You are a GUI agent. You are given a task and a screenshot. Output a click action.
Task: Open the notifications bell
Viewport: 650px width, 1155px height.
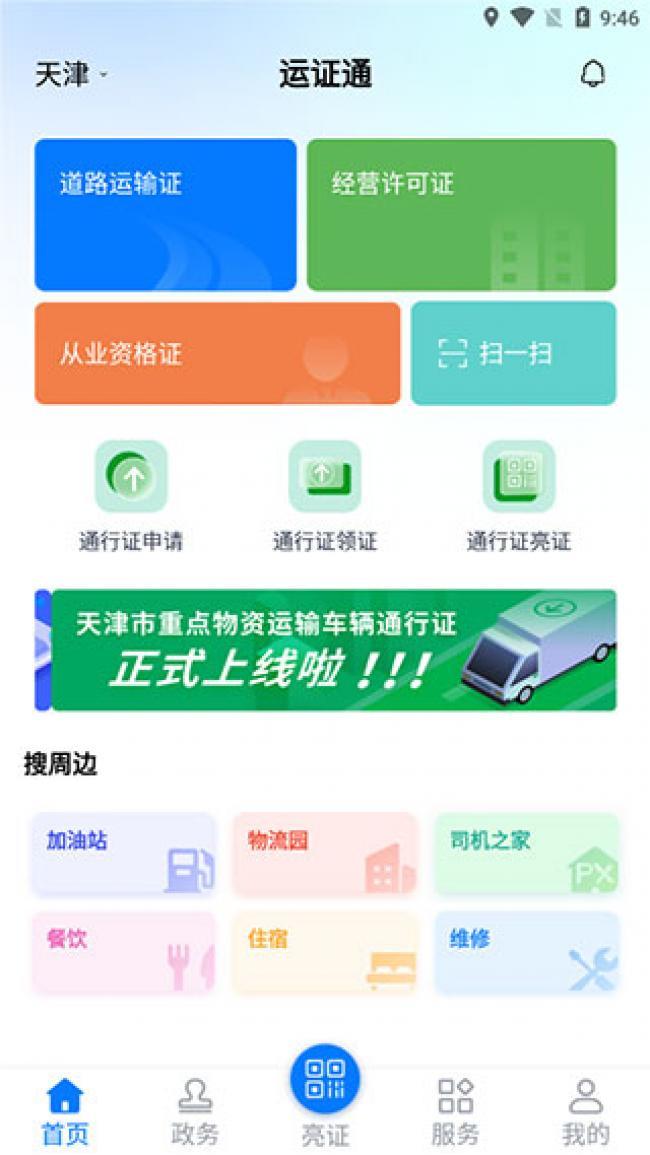[593, 74]
